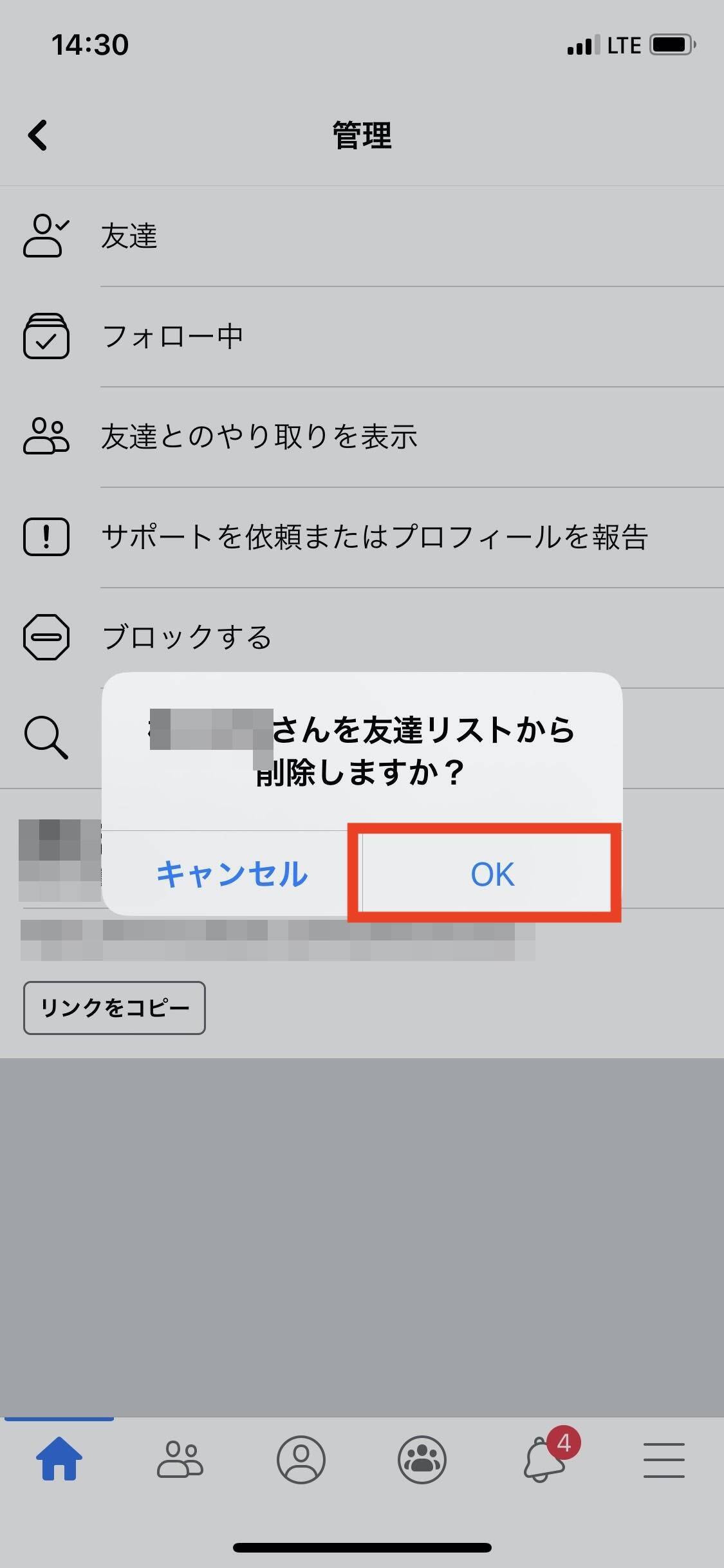Image resolution: width=724 pixels, height=1568 pixels.
Task: Open the hamburger menu tab
Action: [x=664, y=1459]
